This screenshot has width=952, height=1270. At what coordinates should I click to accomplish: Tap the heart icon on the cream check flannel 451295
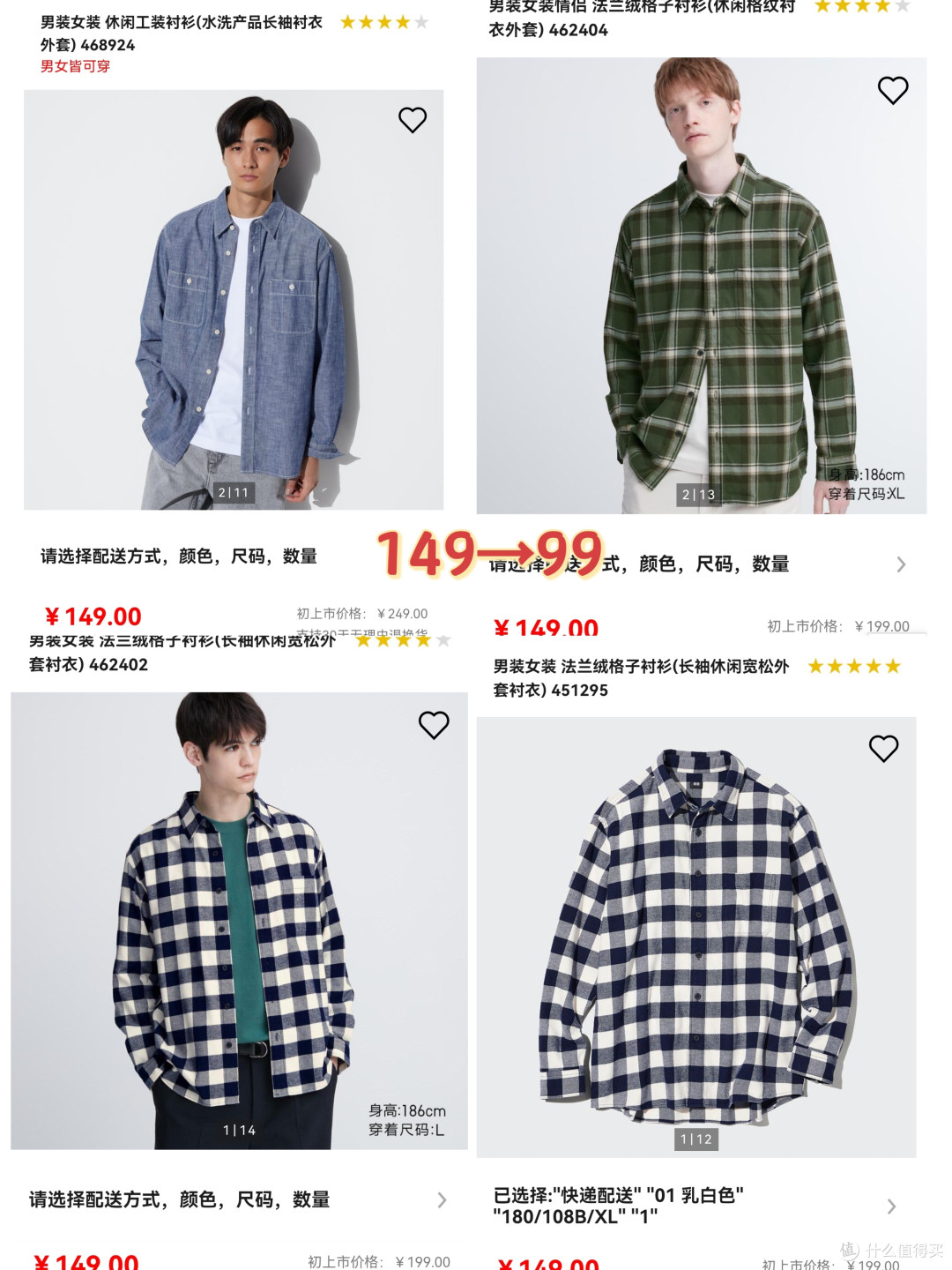883,747
